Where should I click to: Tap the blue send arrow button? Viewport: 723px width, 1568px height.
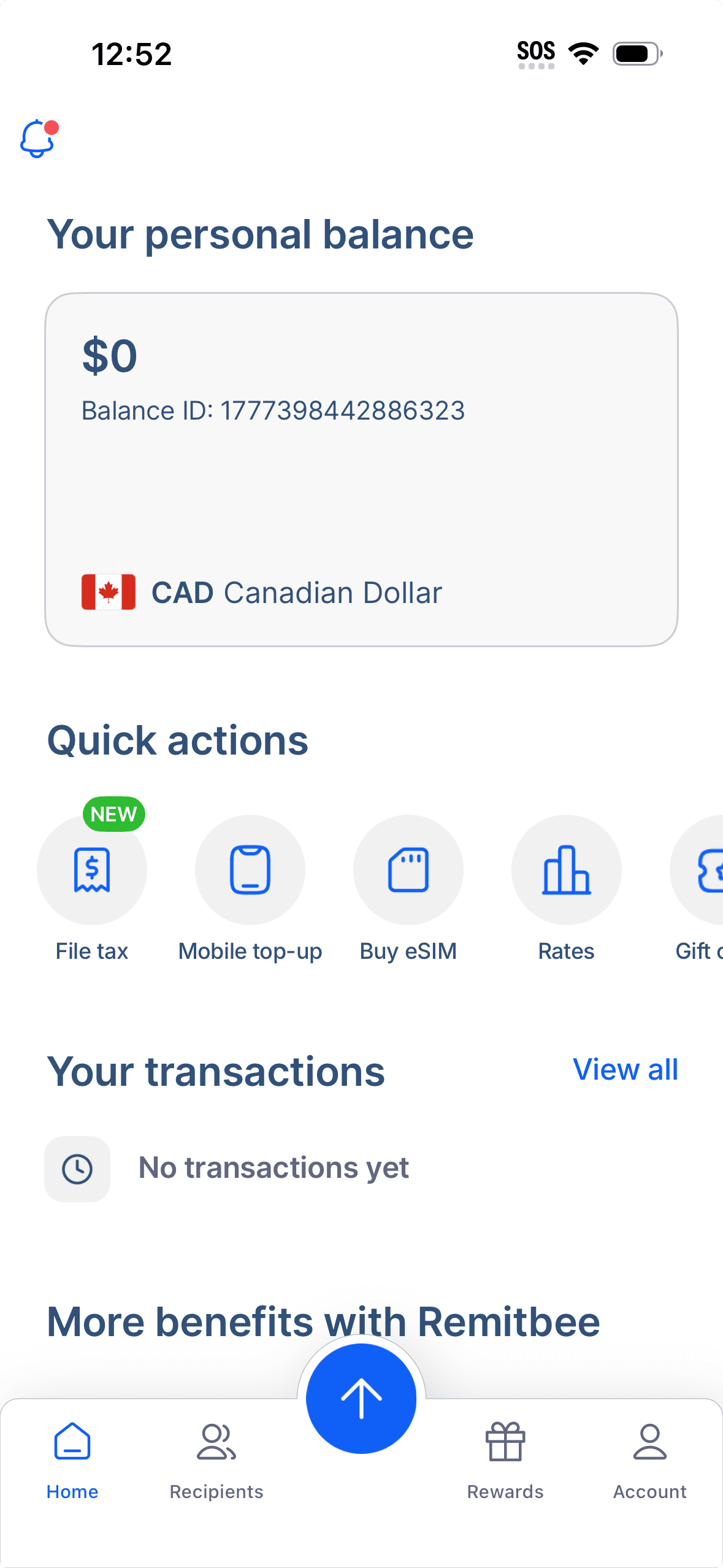pyautogui.click(x=361, y=1398)
